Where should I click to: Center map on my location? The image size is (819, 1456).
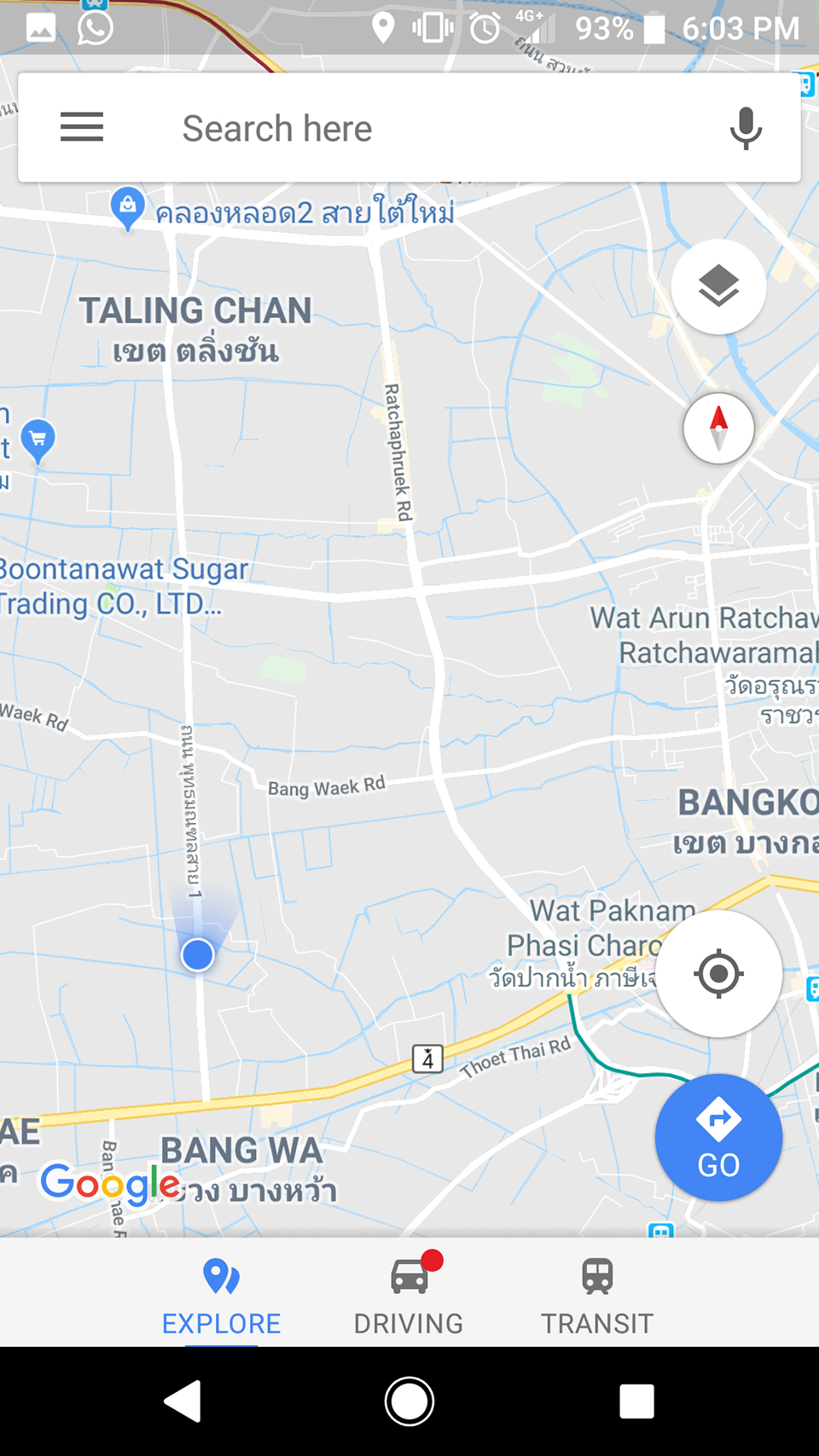click(x=718, y=973)
